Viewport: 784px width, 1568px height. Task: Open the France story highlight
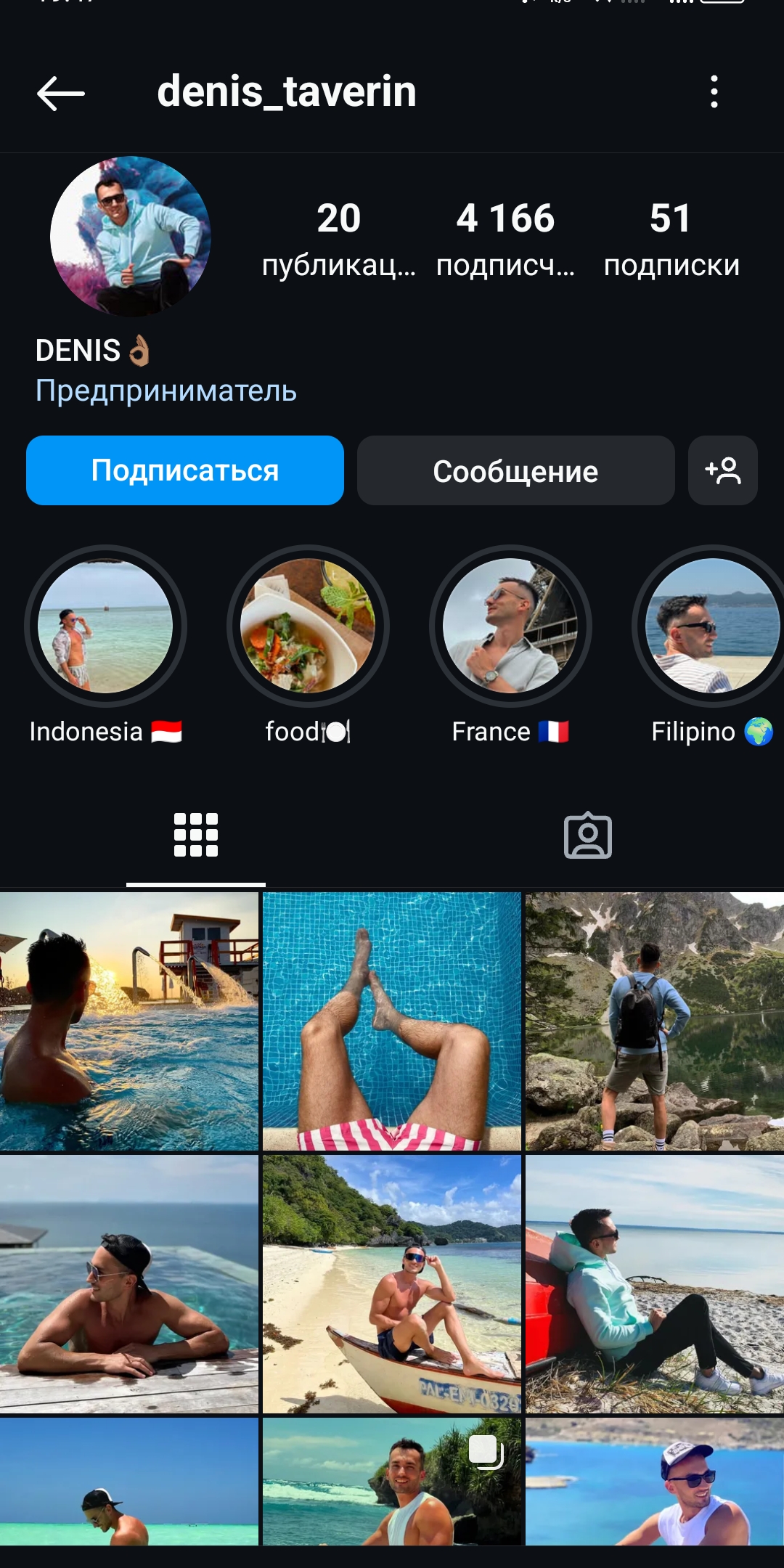(510, 626)
